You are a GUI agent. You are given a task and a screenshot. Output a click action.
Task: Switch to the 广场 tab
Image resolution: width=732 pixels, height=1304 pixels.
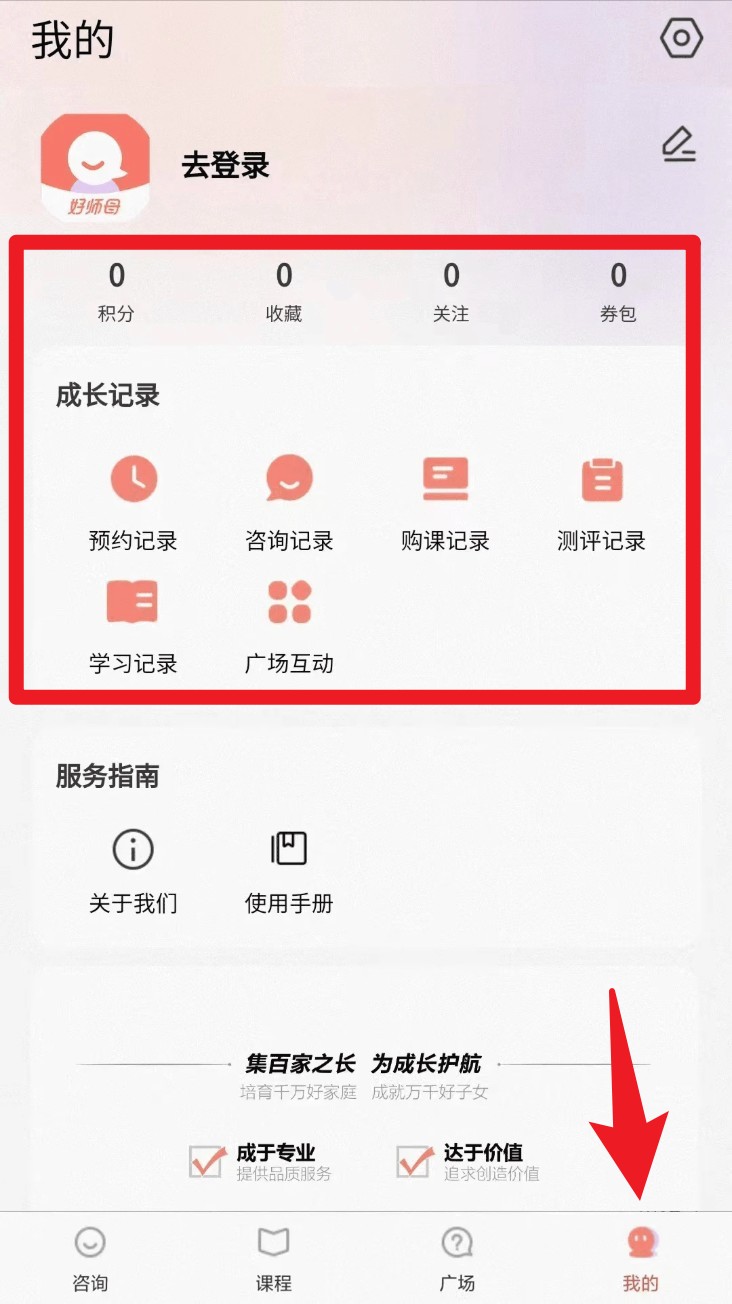(457, 1259)
